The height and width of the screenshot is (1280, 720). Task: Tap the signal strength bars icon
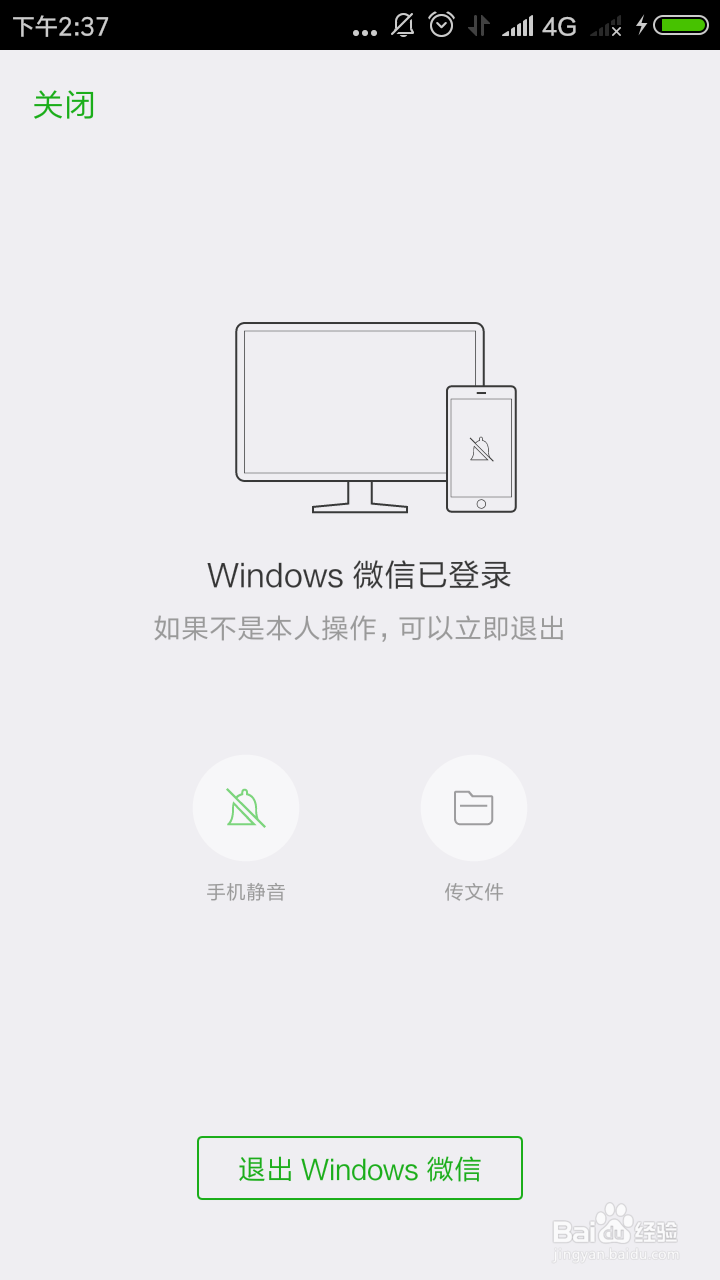click(517, 26)
